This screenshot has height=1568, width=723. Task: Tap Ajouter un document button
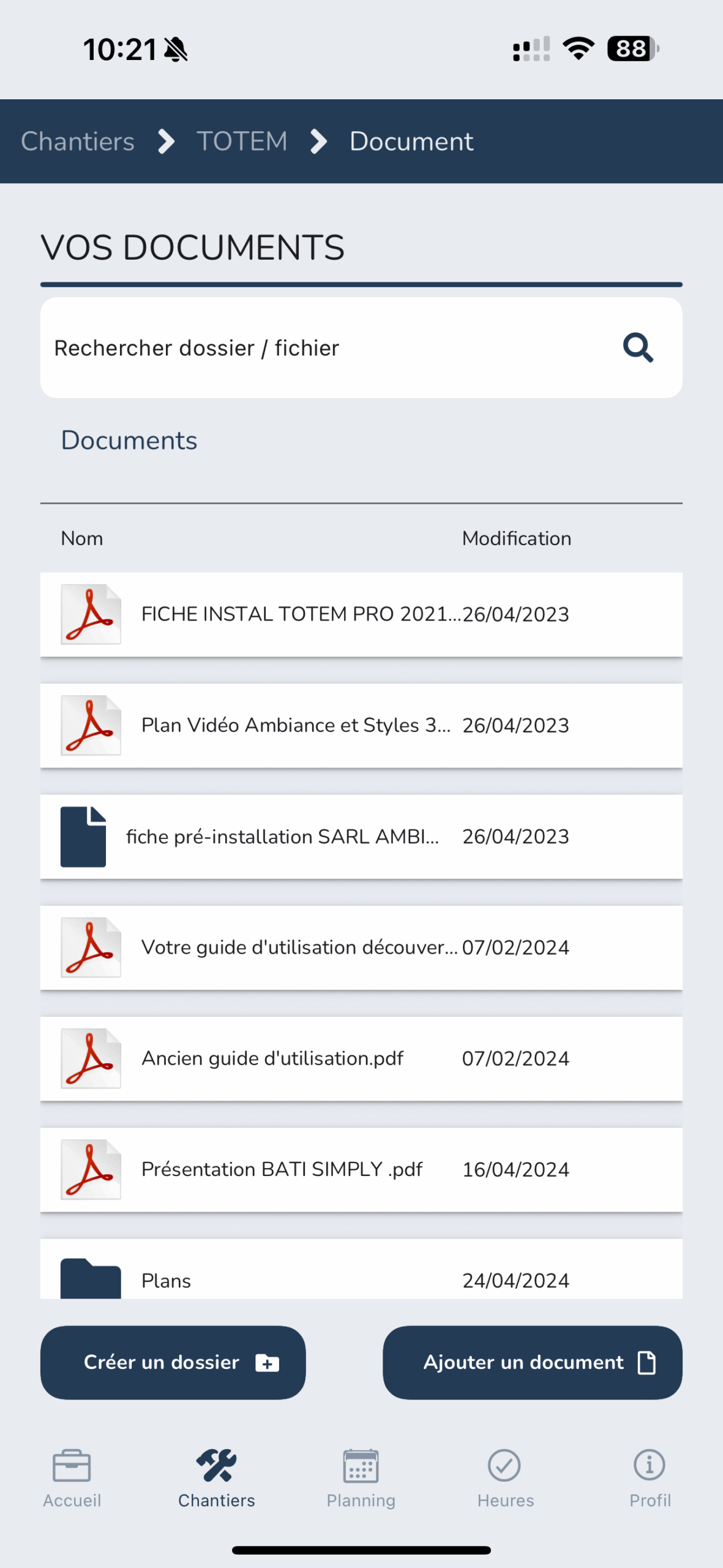click(533, 1363)
